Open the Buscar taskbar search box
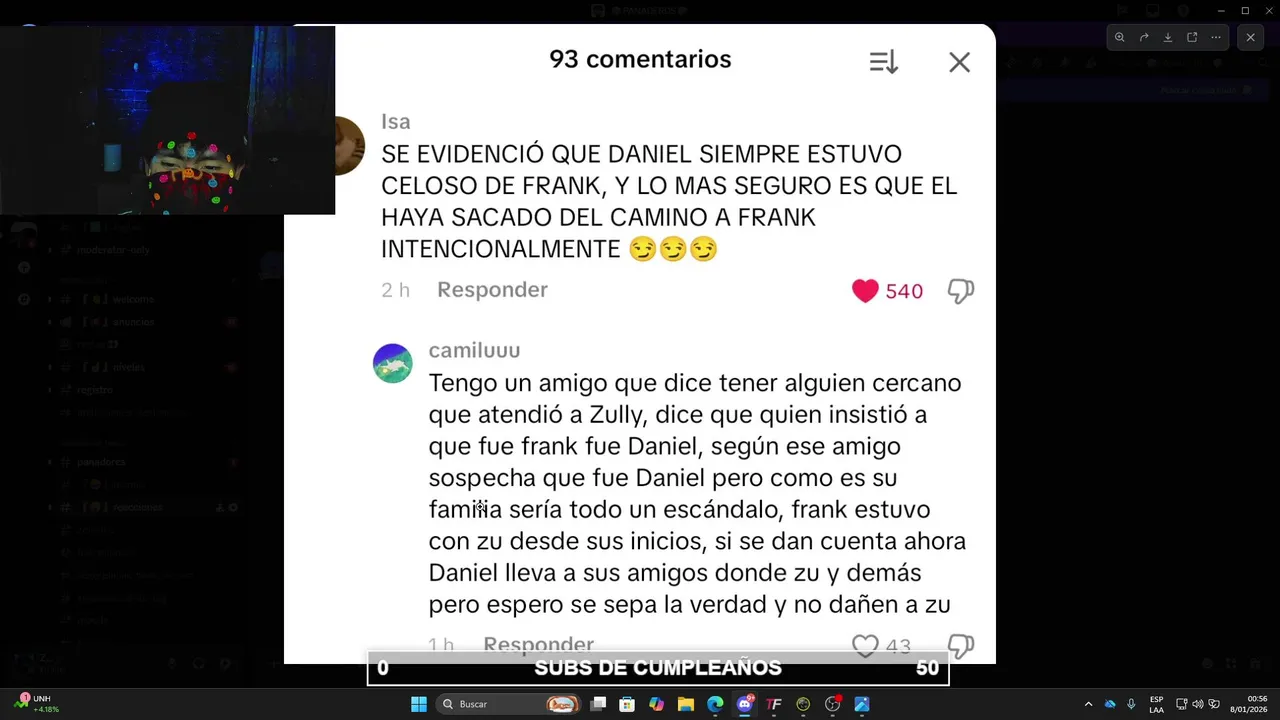This screenshot has height=720, width=1280. (x=490, y=704)
